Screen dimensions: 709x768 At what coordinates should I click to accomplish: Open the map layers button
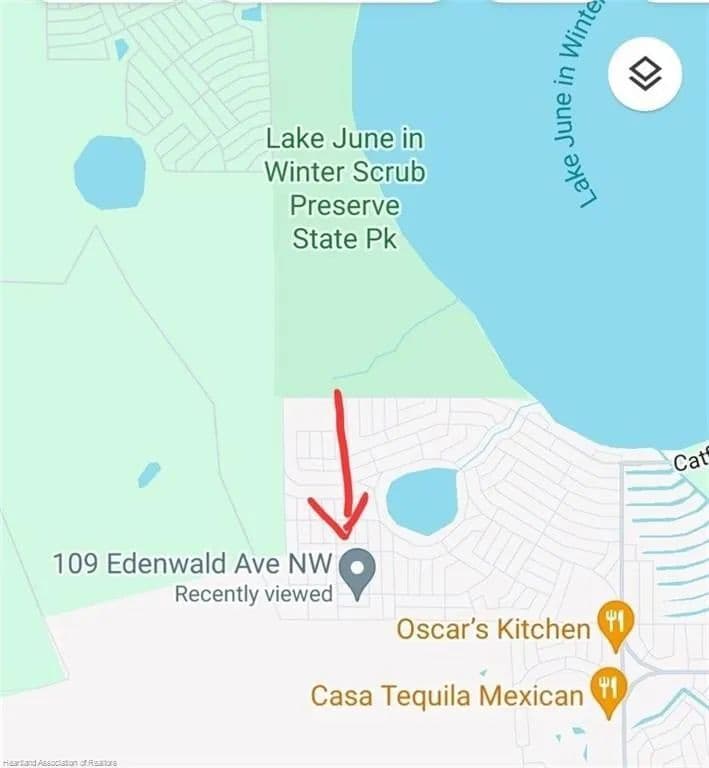[x=645, y=73]
